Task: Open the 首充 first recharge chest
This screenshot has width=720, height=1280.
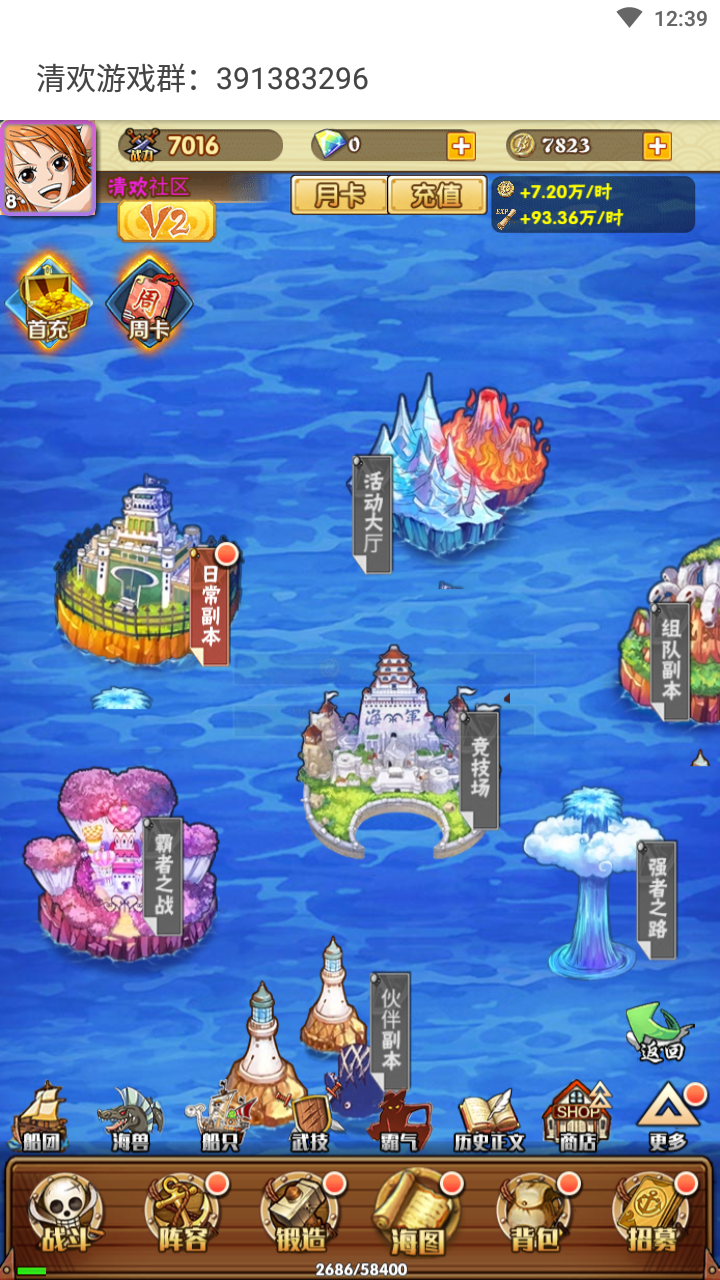Action: click(47, 300)
